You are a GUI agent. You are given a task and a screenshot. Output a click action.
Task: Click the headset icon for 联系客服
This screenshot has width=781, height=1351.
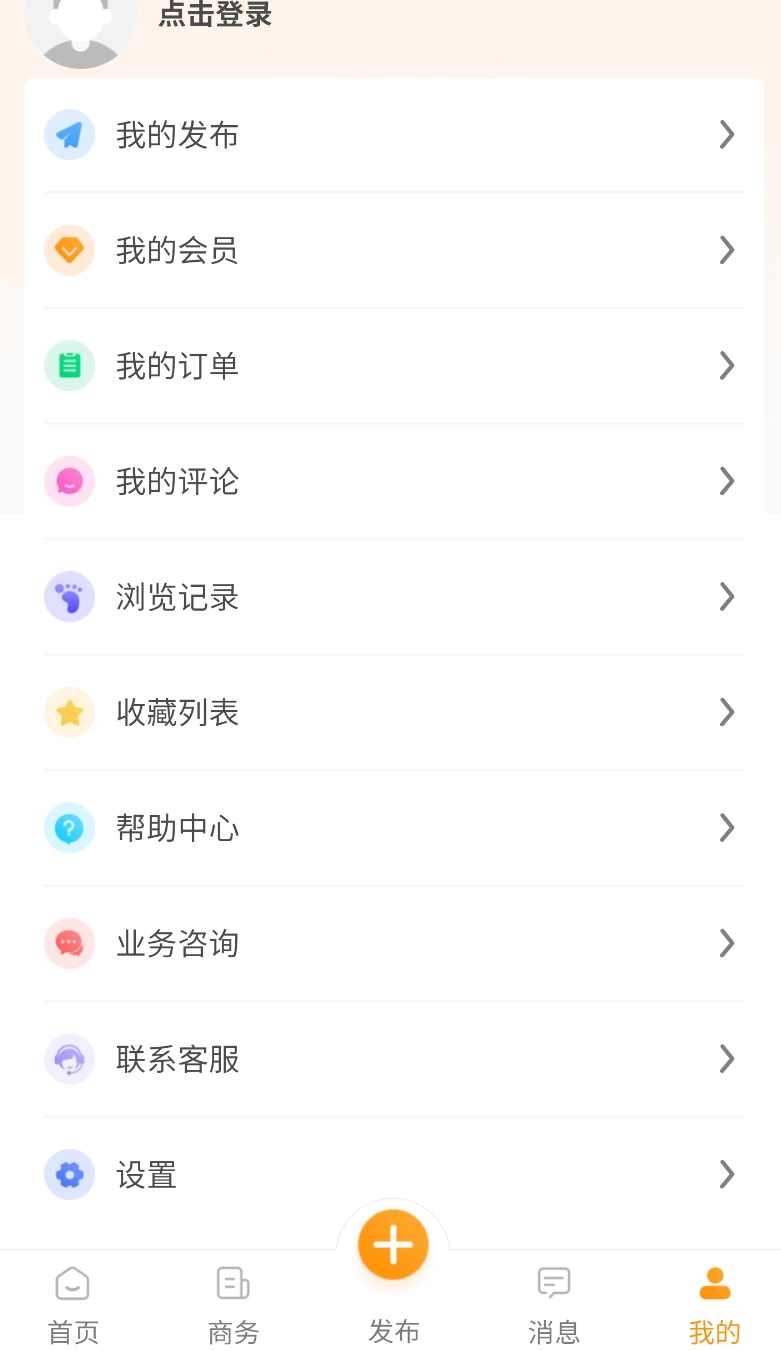(68, 1059)
